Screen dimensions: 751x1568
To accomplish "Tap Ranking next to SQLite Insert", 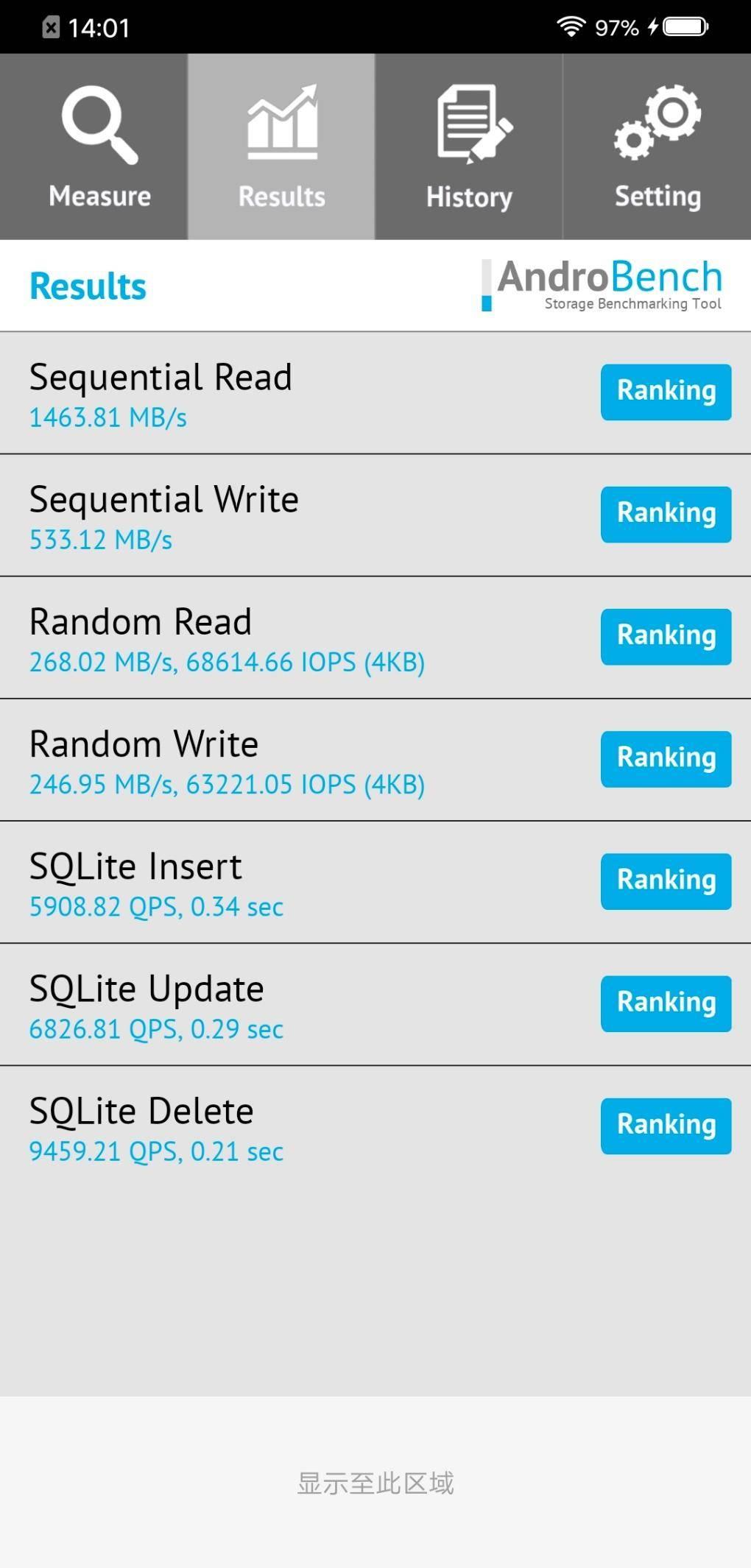I will [666, 880].
